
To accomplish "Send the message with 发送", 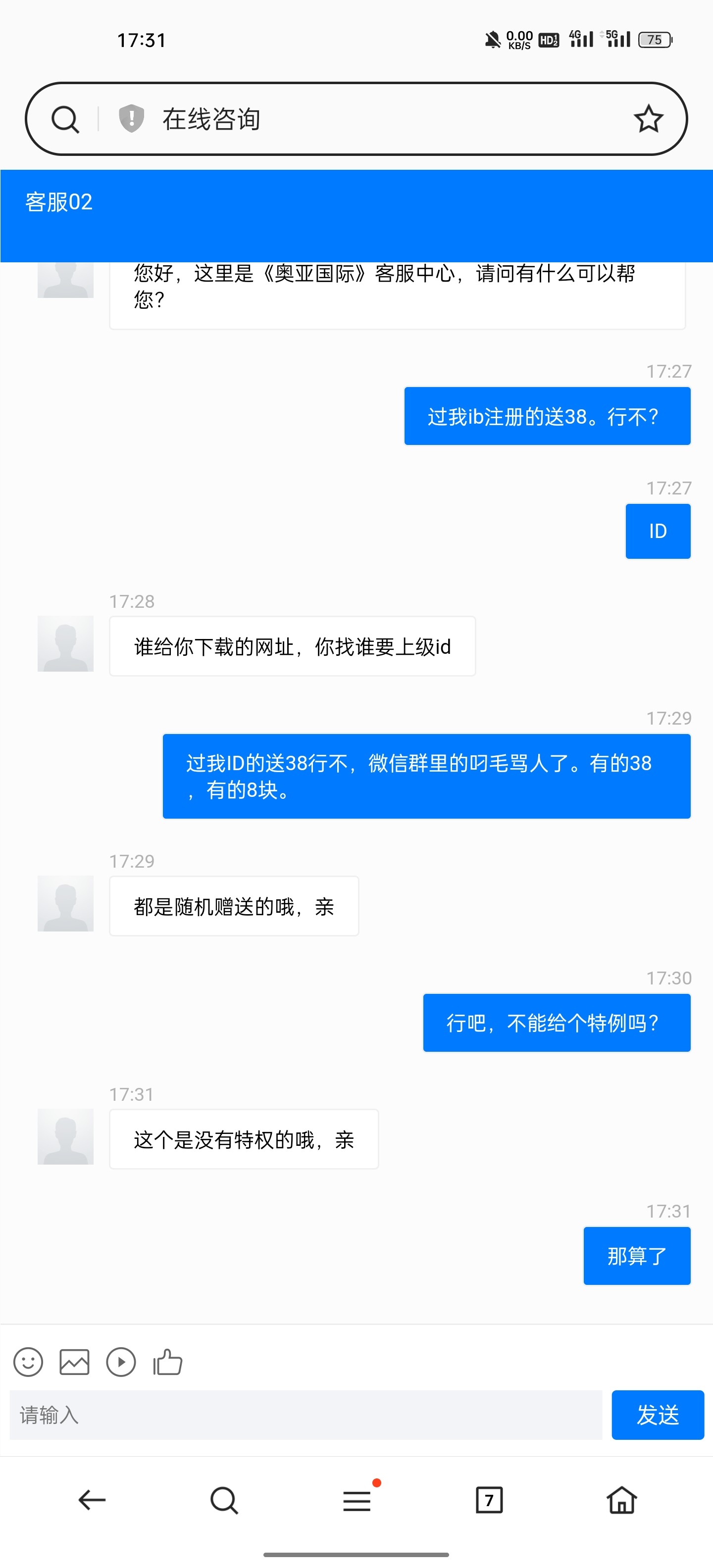I will coord(658,1415).
